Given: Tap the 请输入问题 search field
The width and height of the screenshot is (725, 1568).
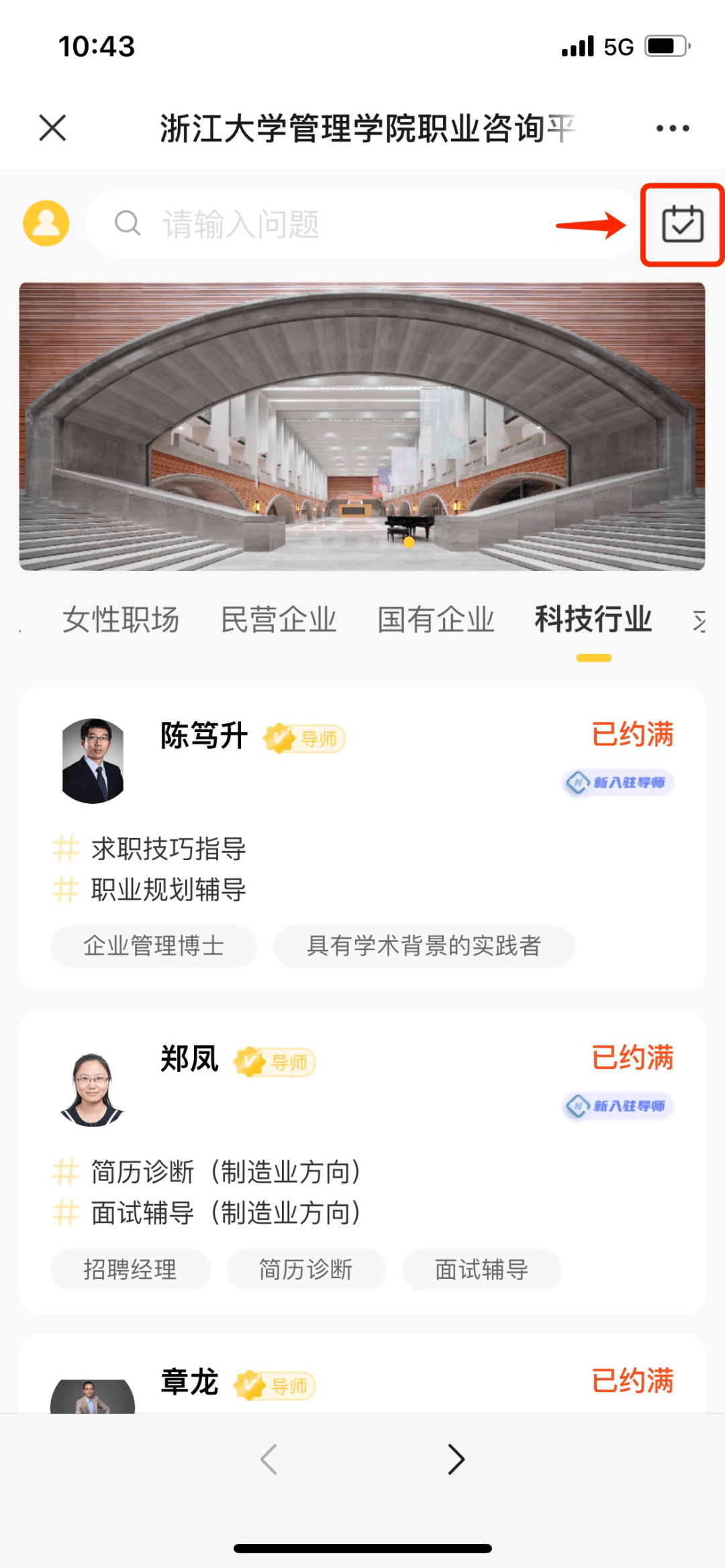Looking at the screenshot, I should tap(362, 223).
